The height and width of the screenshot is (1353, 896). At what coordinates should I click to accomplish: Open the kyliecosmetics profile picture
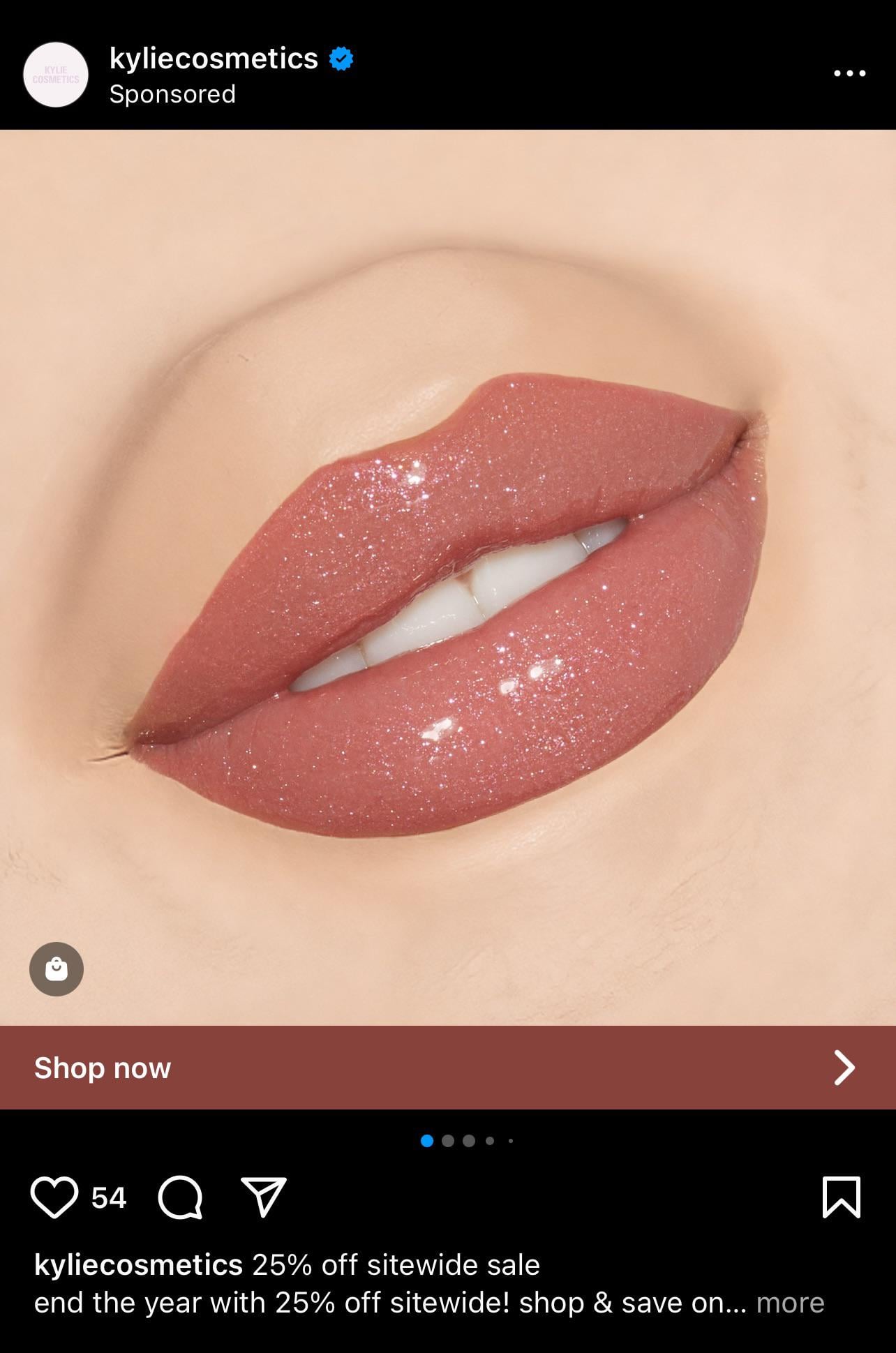(x=57, y=75)
